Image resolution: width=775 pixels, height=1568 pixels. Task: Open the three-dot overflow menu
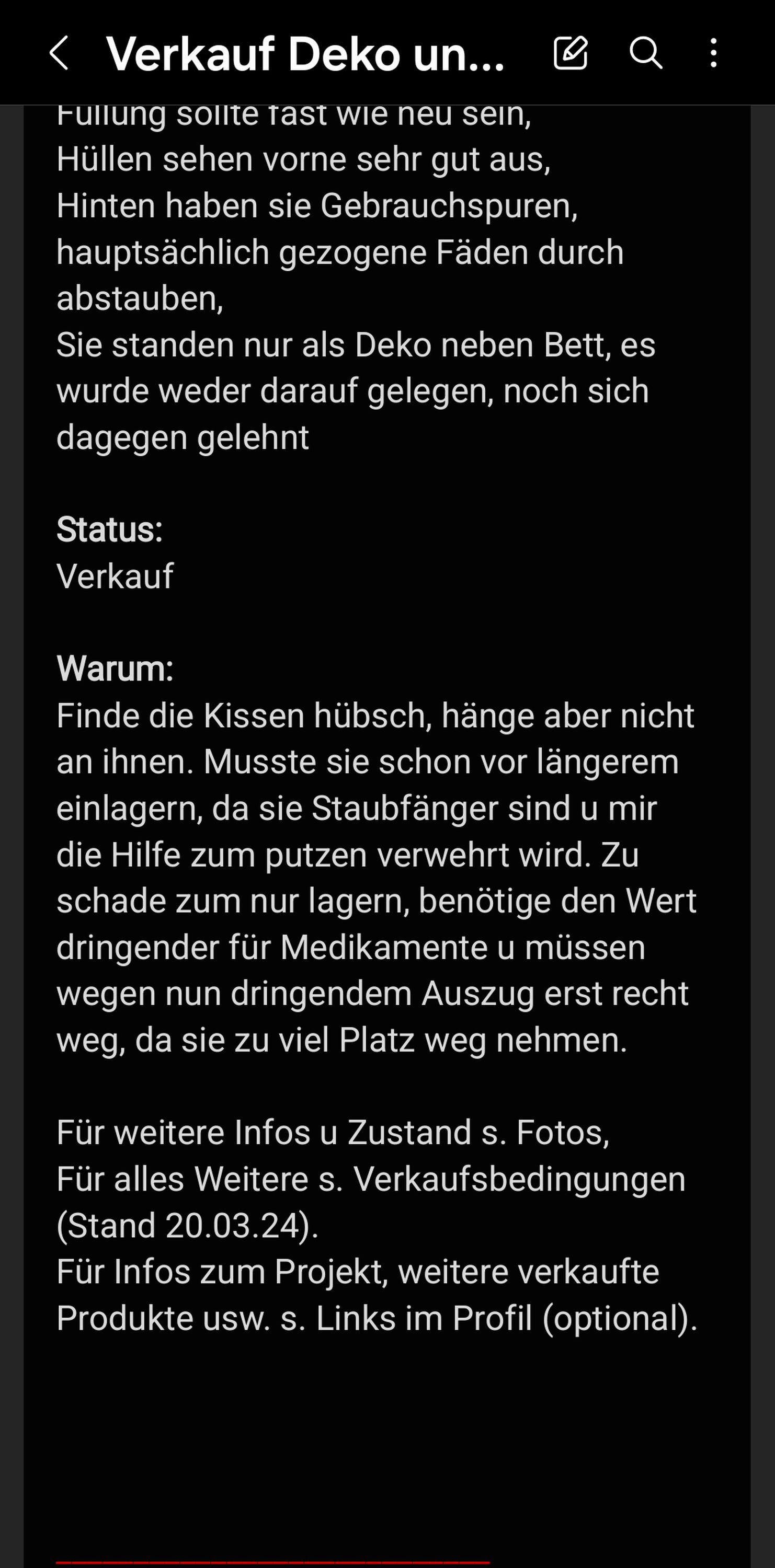(x=713, y=53)
